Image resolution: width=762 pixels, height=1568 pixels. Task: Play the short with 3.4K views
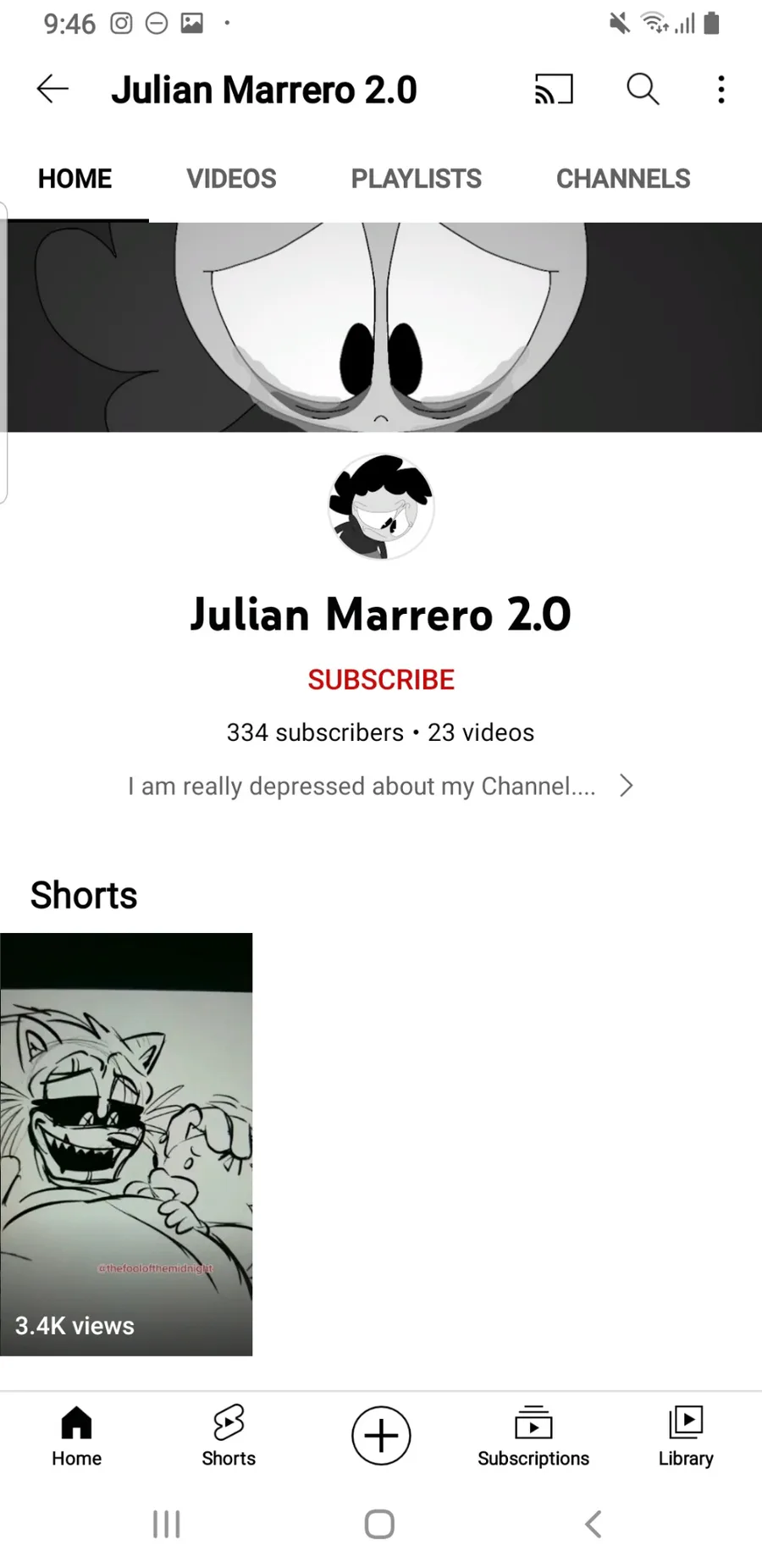[126, 1144]
